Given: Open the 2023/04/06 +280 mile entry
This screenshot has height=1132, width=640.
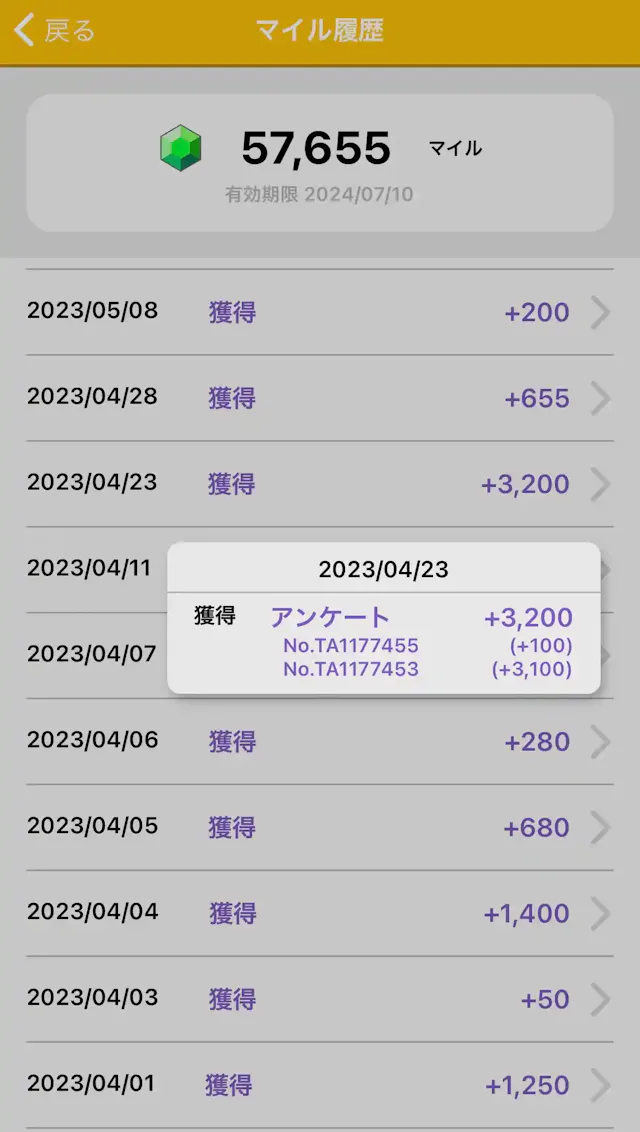Looking at the screenshot, I should click(x=319, y=741).
